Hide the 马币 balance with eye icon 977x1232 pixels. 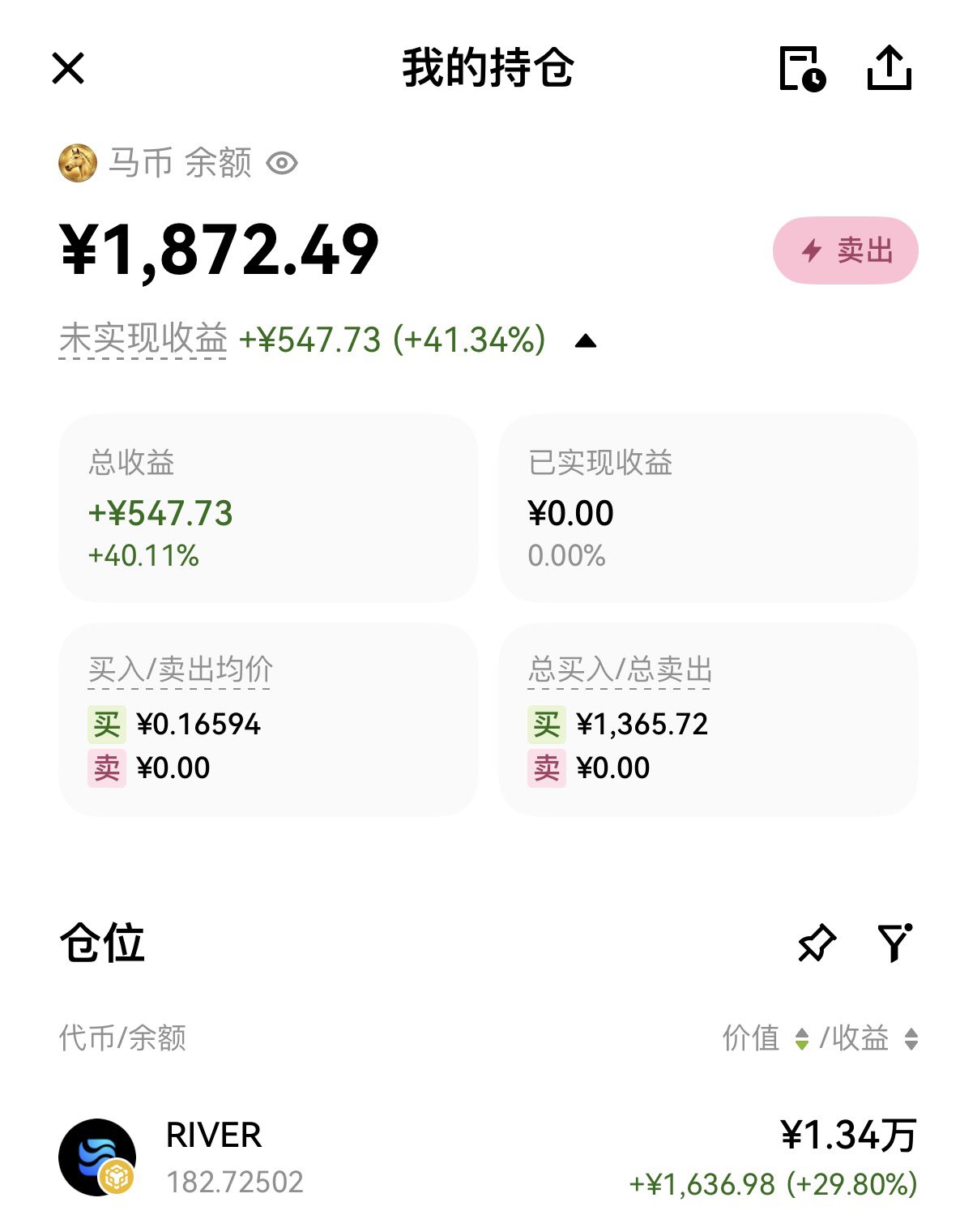pyautogui.click(x=282, y=164)
